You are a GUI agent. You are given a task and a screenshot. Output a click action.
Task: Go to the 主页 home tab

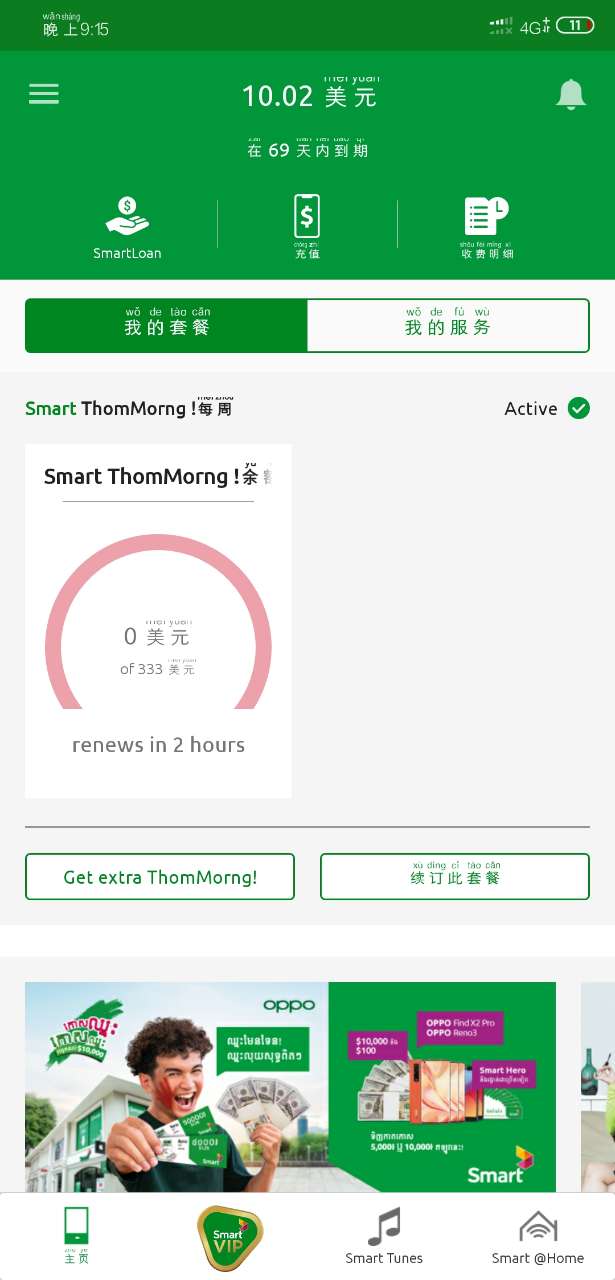pos(77,1236)
